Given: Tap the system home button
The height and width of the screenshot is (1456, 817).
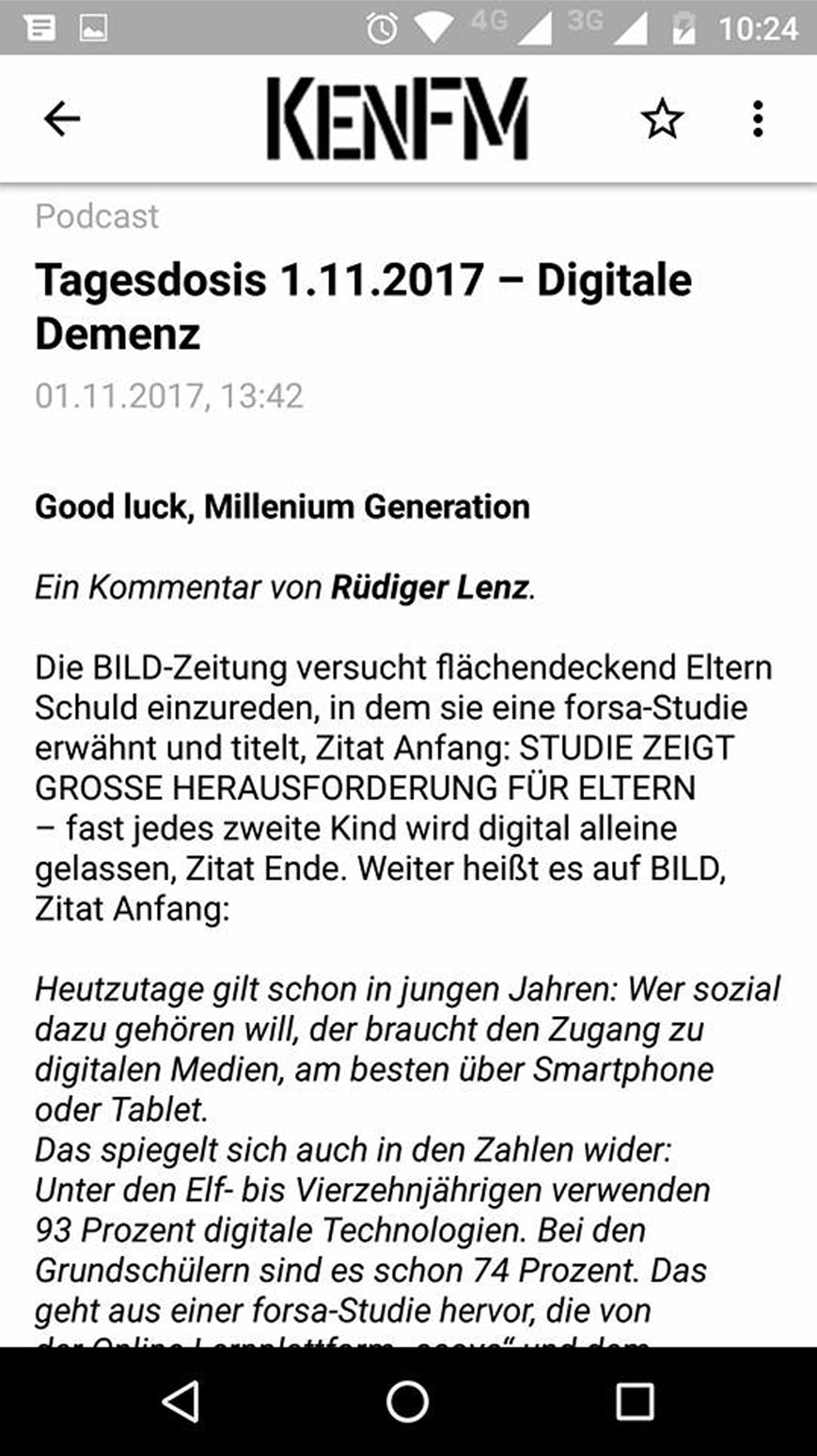Looking at the screenshot, I should [x=408, y=1401].
